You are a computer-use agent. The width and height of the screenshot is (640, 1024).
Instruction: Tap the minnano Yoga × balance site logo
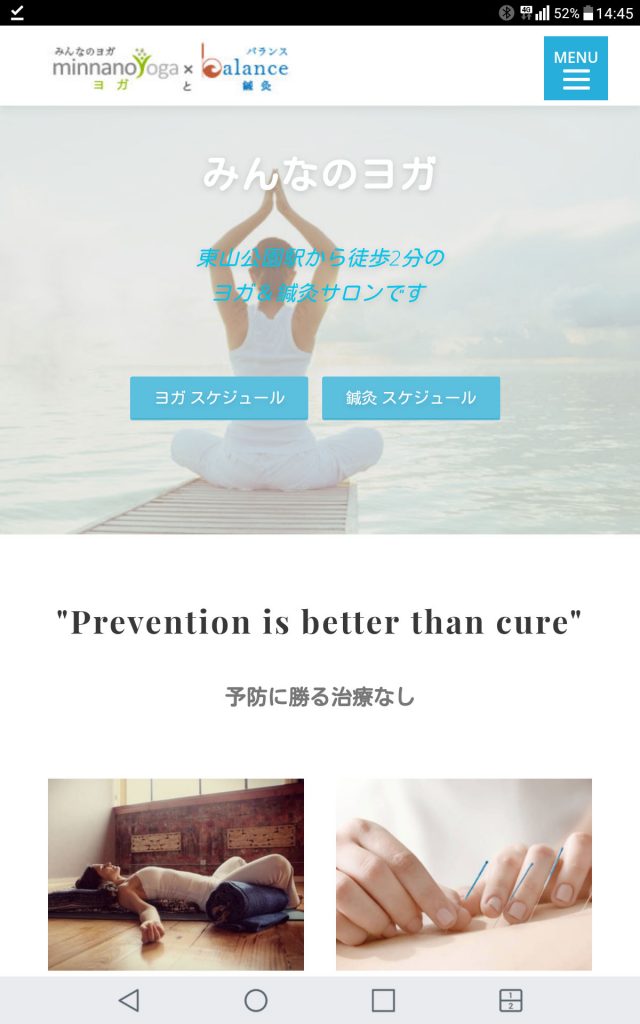click(170, 68)
